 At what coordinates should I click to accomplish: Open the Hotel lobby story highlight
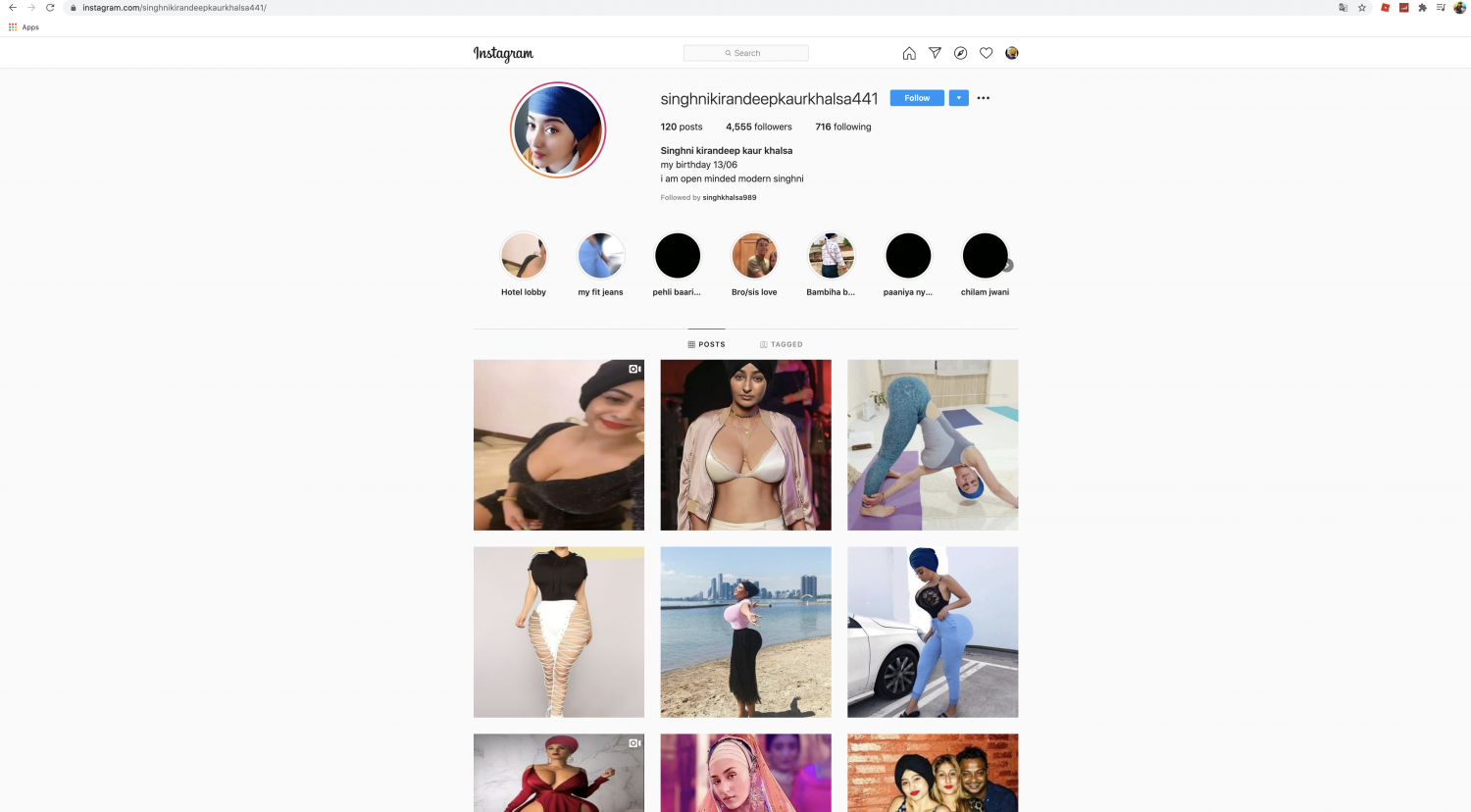(524, 256)
